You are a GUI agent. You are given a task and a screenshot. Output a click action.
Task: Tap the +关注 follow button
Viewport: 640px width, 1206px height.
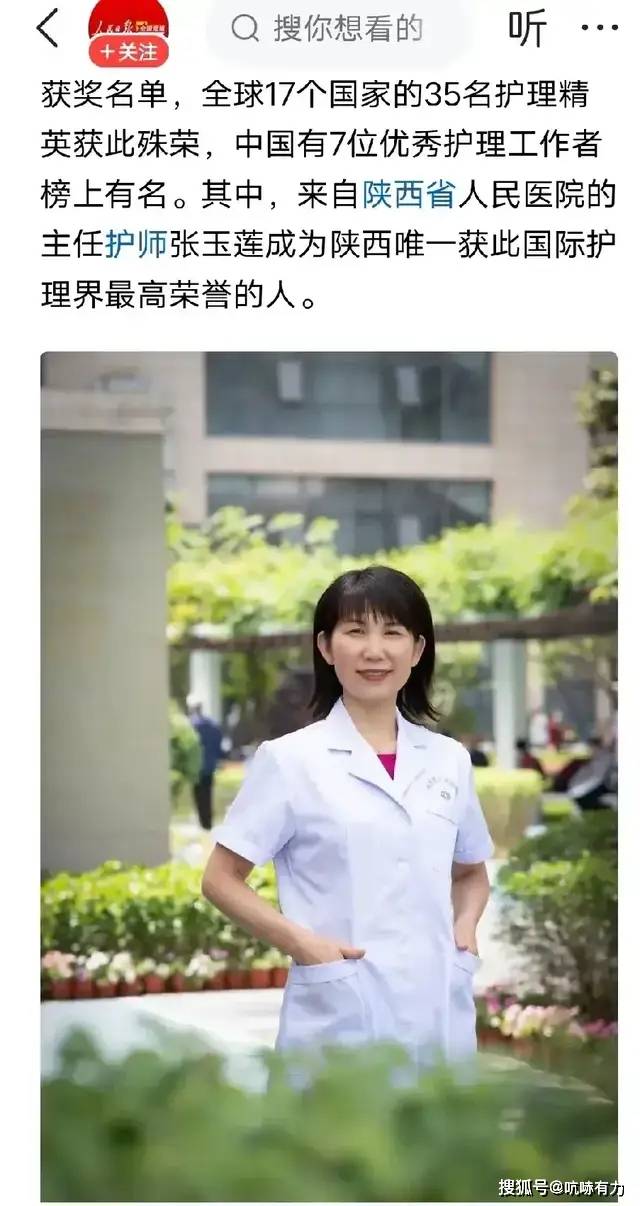[128, 50]
